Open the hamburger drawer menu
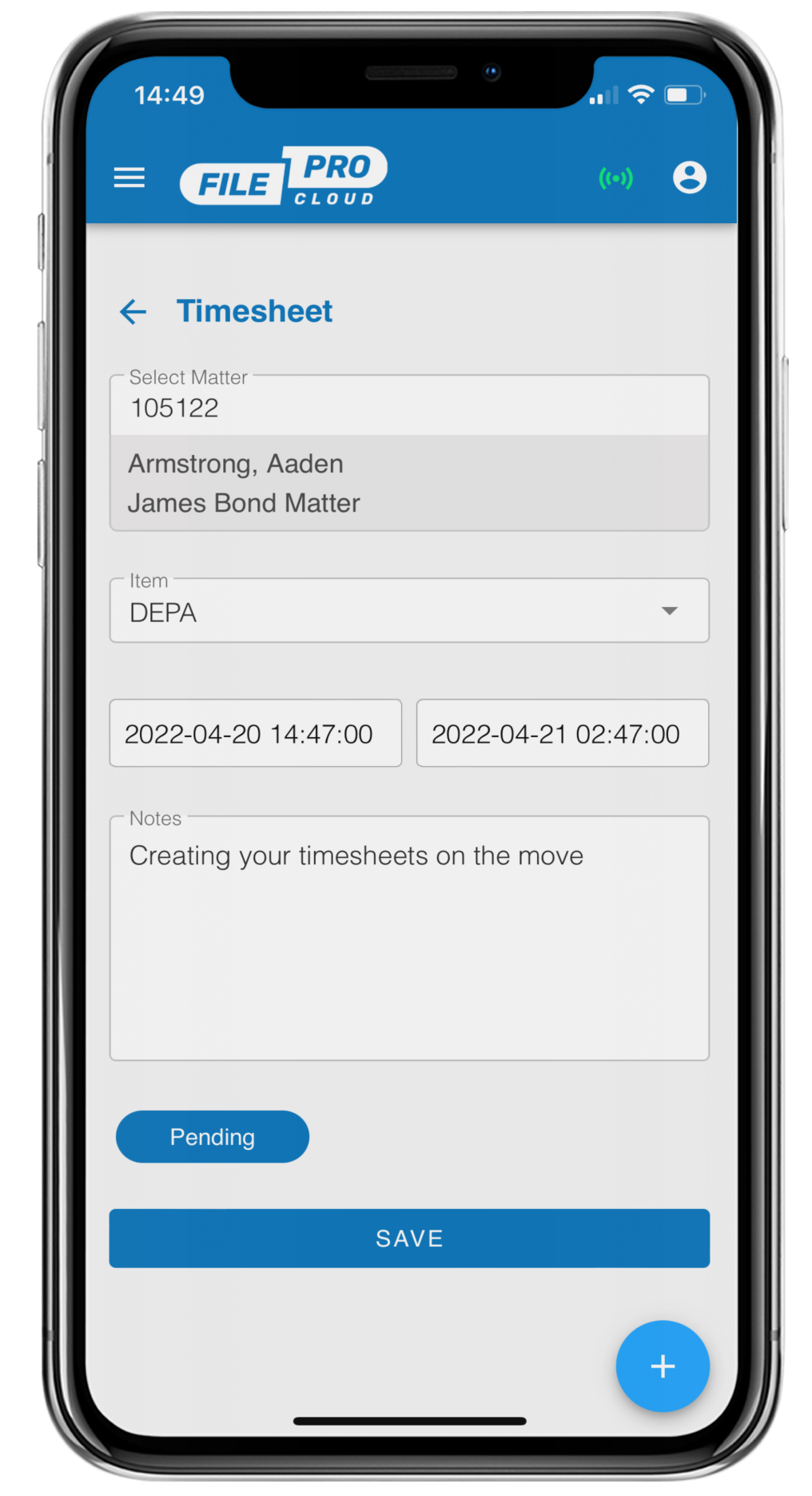 click(x=129, y=178)
